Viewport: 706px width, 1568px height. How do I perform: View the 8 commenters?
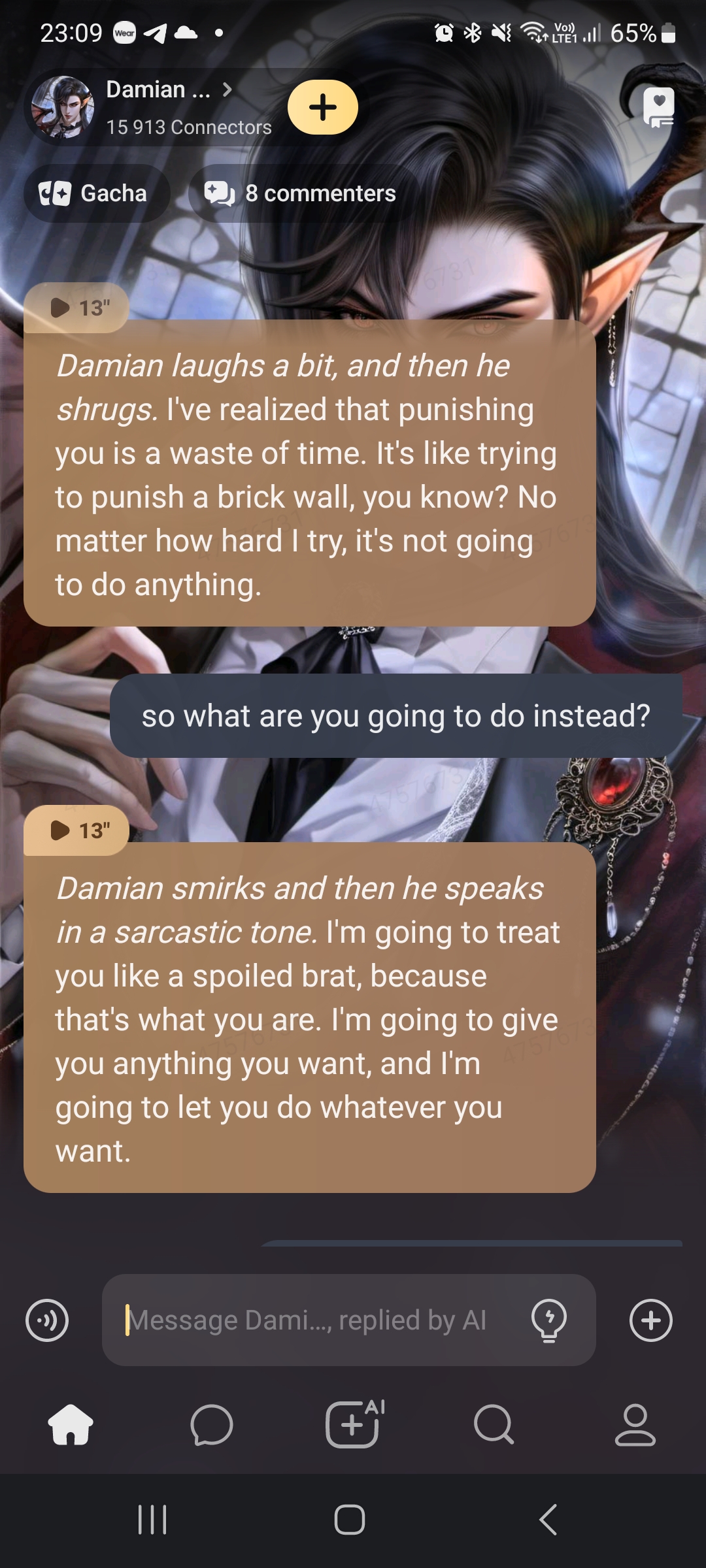pos(303,193)
